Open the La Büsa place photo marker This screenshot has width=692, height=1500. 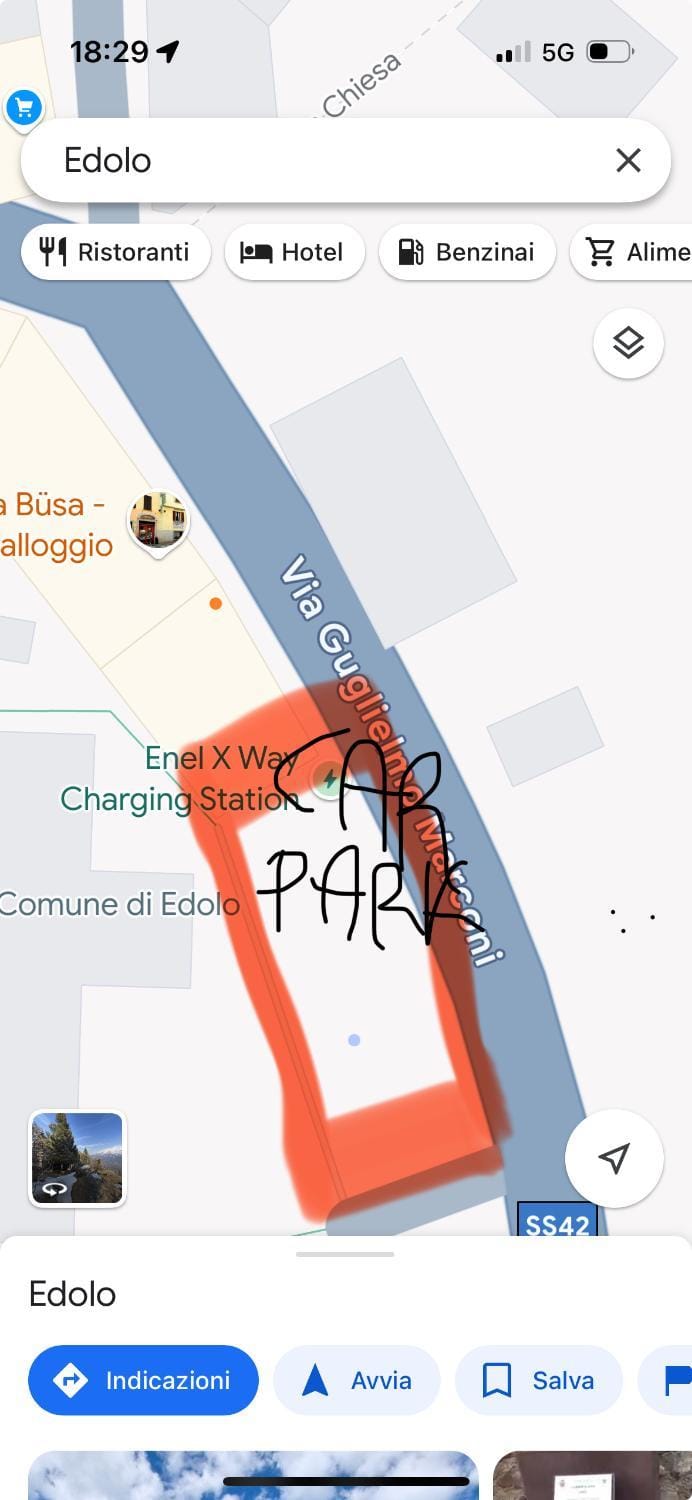coord(158,519)
